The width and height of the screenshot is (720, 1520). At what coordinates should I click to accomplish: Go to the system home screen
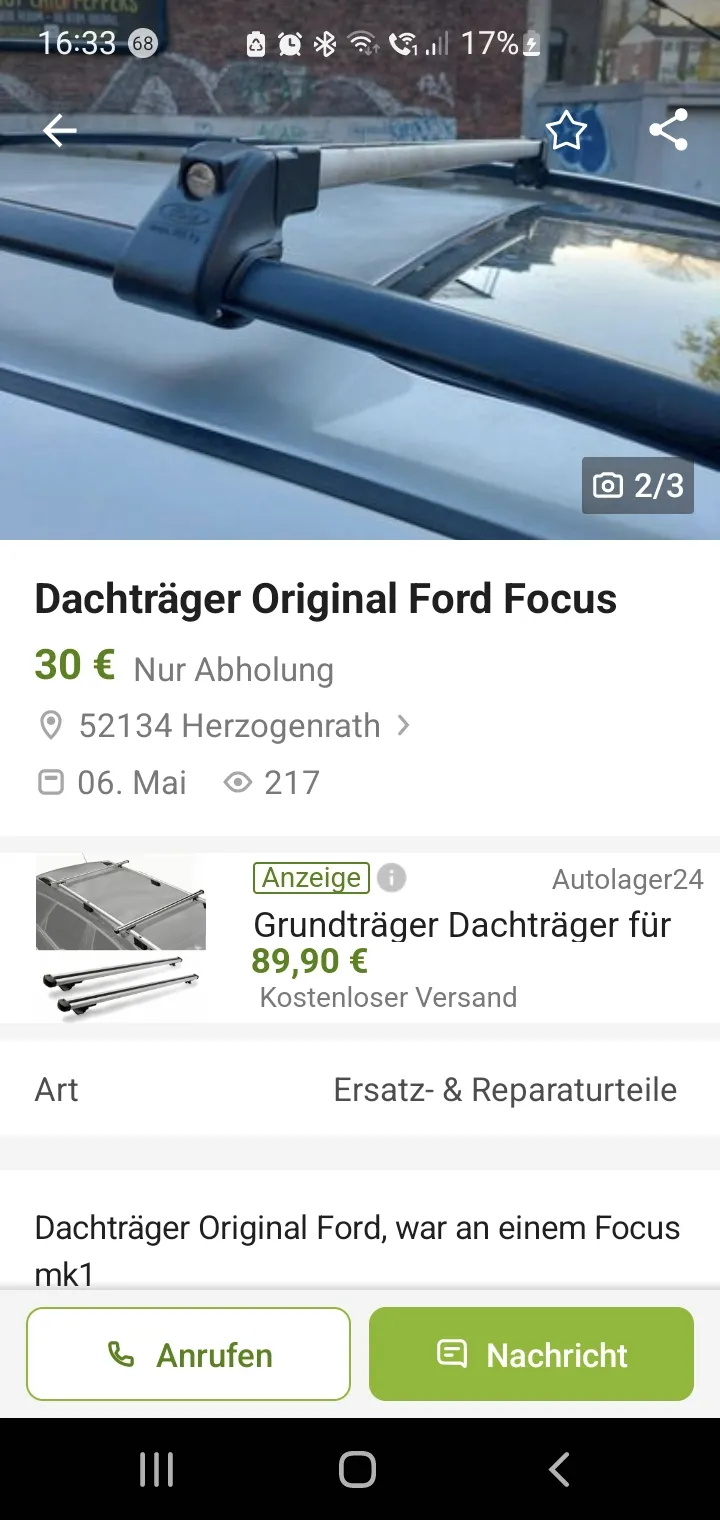[x=358, y=1469]
